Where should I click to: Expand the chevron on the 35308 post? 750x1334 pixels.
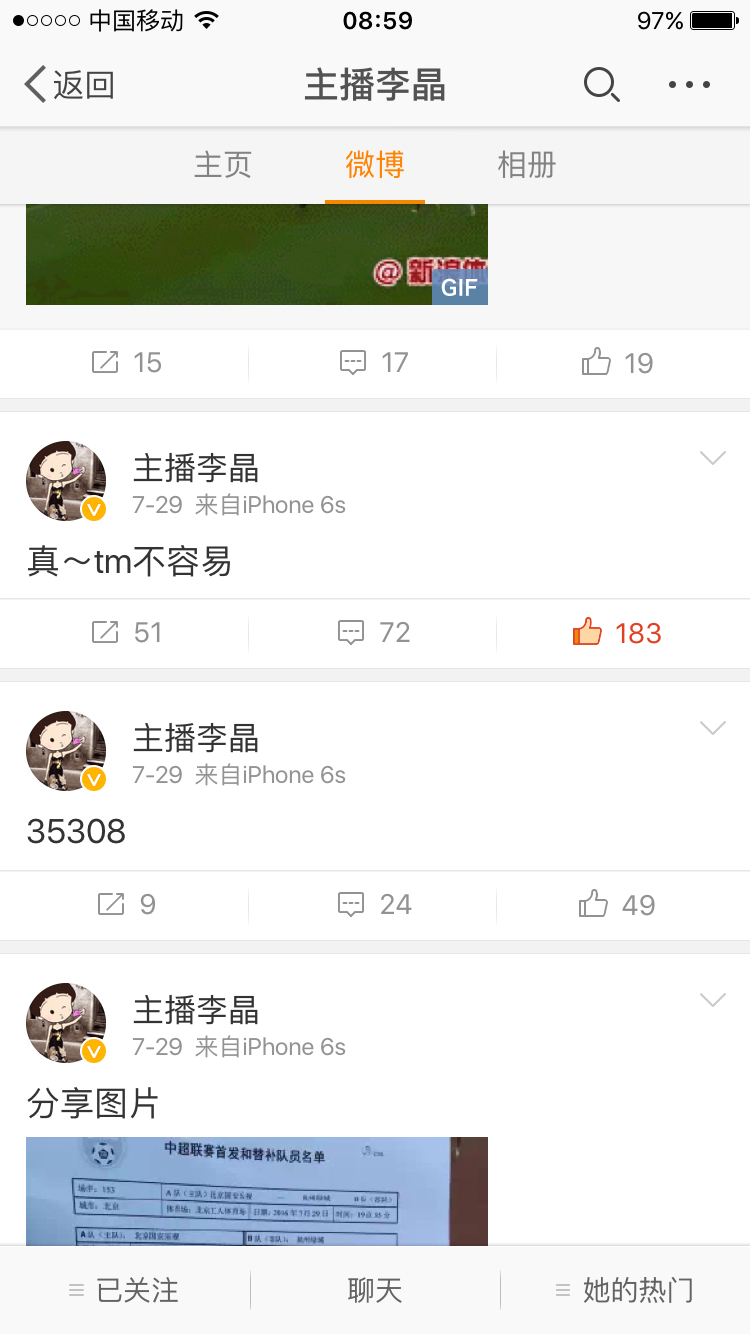click(713, 728)
